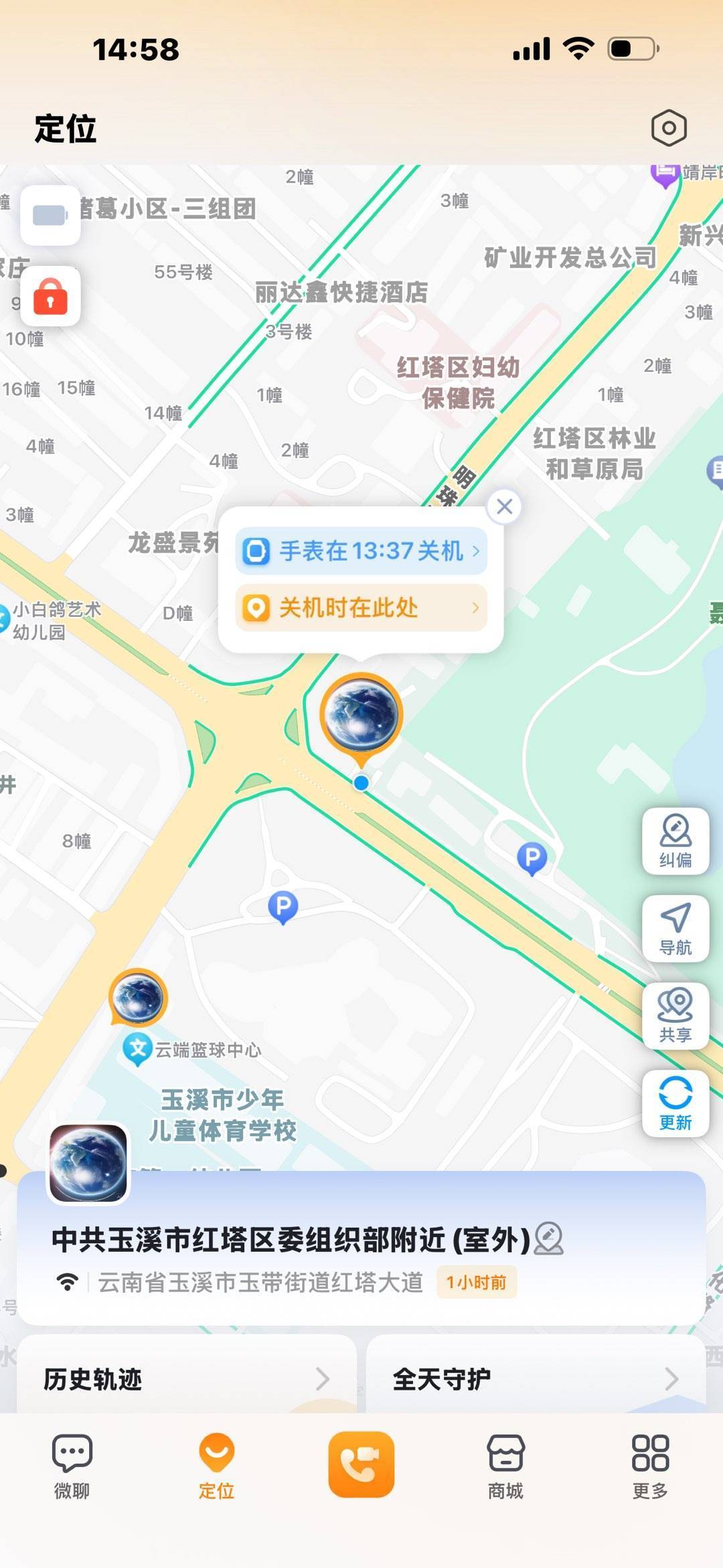Close the watch shutdown popup

pyautogui.click(x=505, y=507)
